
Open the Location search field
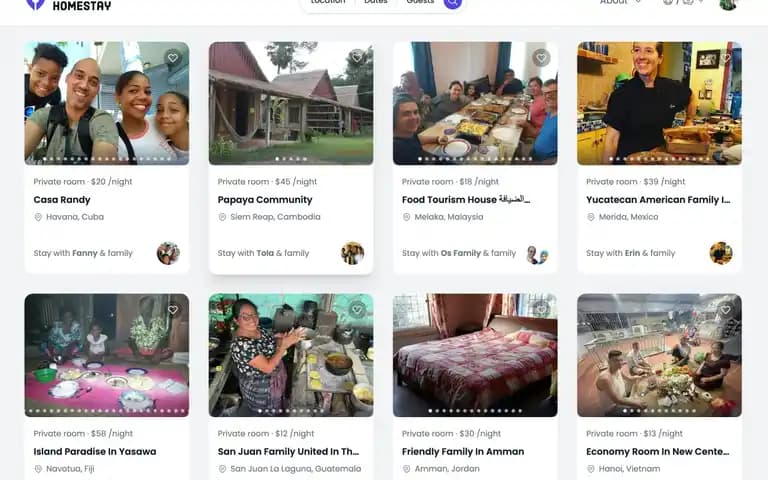328,3
